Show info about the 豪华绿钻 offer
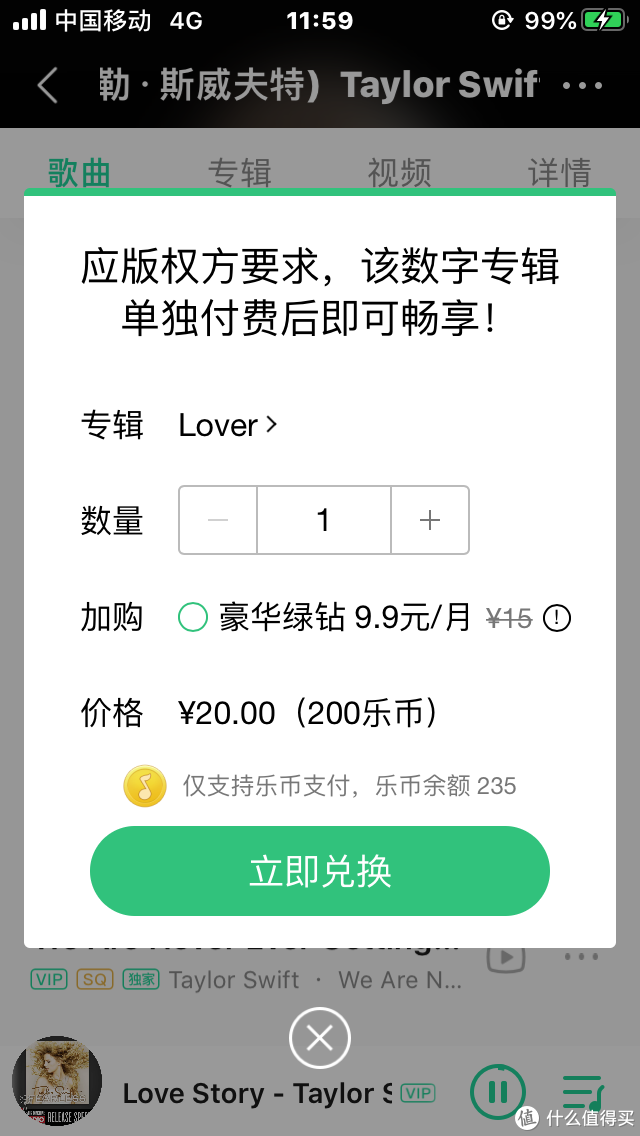This screenshot has width=640, height=1136. pos(557,618)
